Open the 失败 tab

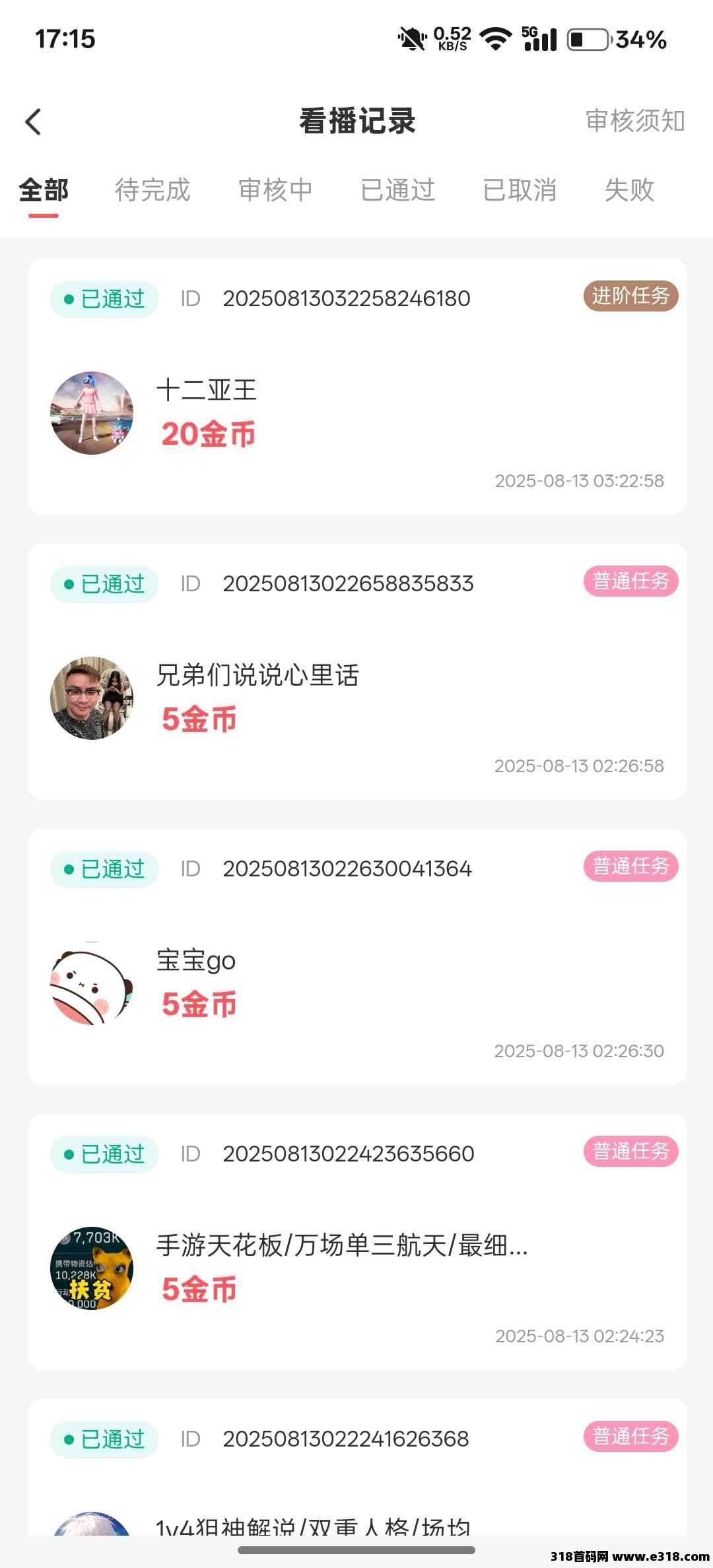(x=629, y=191)
